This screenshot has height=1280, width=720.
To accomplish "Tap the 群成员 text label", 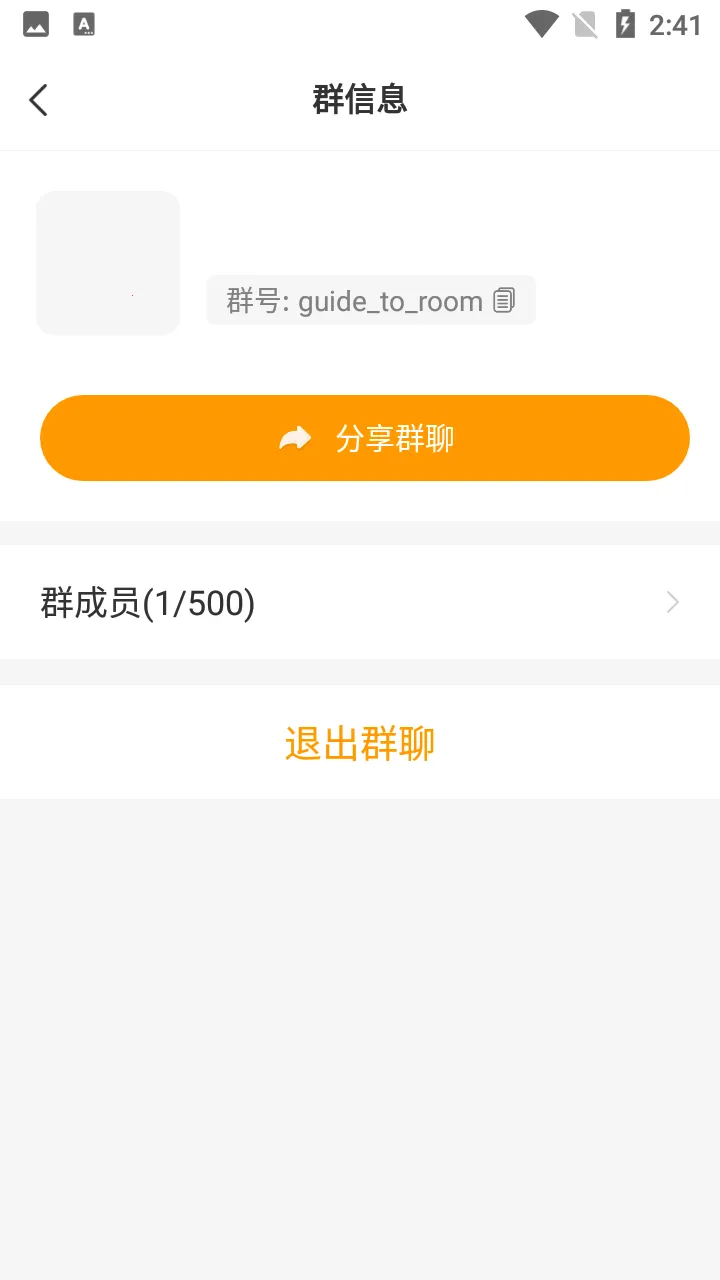I will coord(88,602).
